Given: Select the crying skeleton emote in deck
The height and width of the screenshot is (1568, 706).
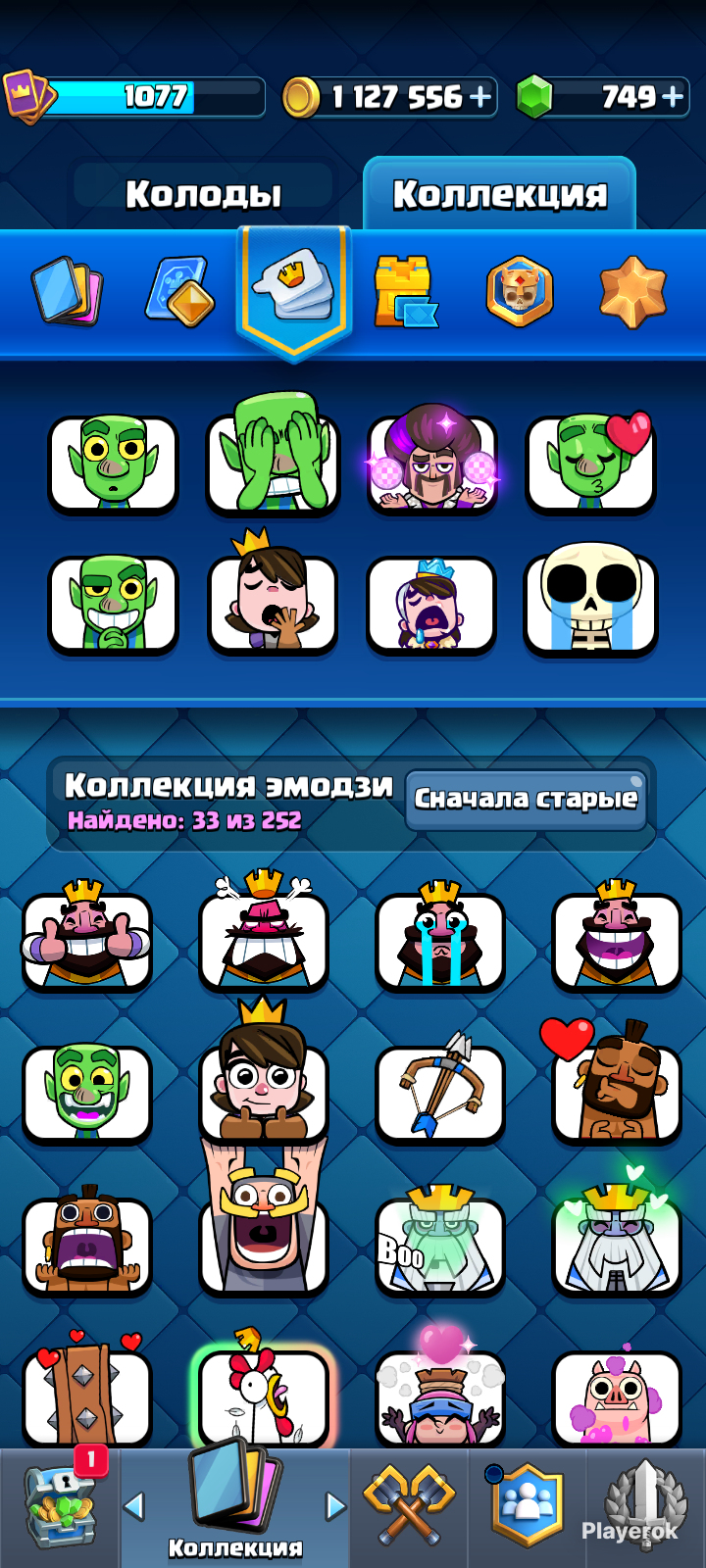Looking at the screenshot, I should (590, 600).
